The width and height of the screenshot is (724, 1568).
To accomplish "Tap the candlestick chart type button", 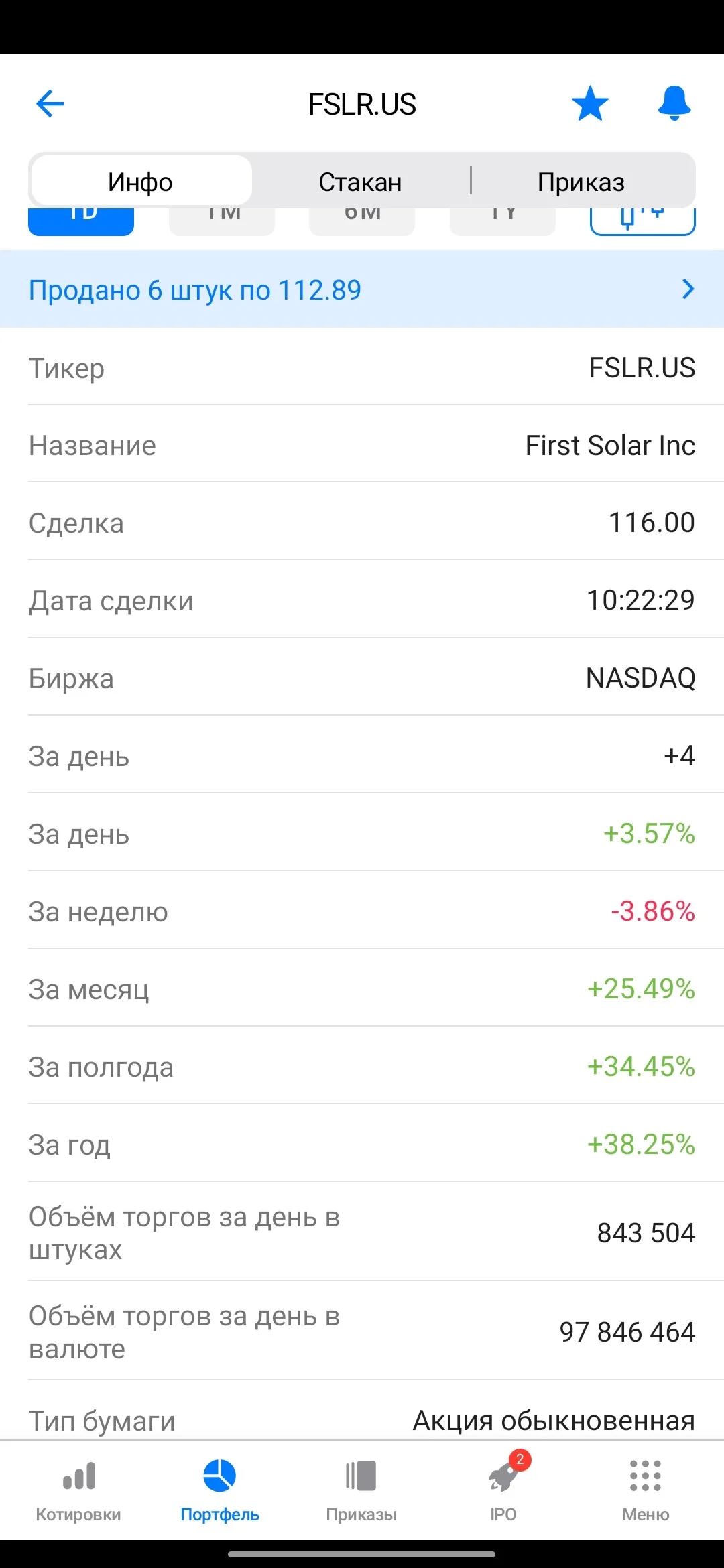I will click(643, 221).
